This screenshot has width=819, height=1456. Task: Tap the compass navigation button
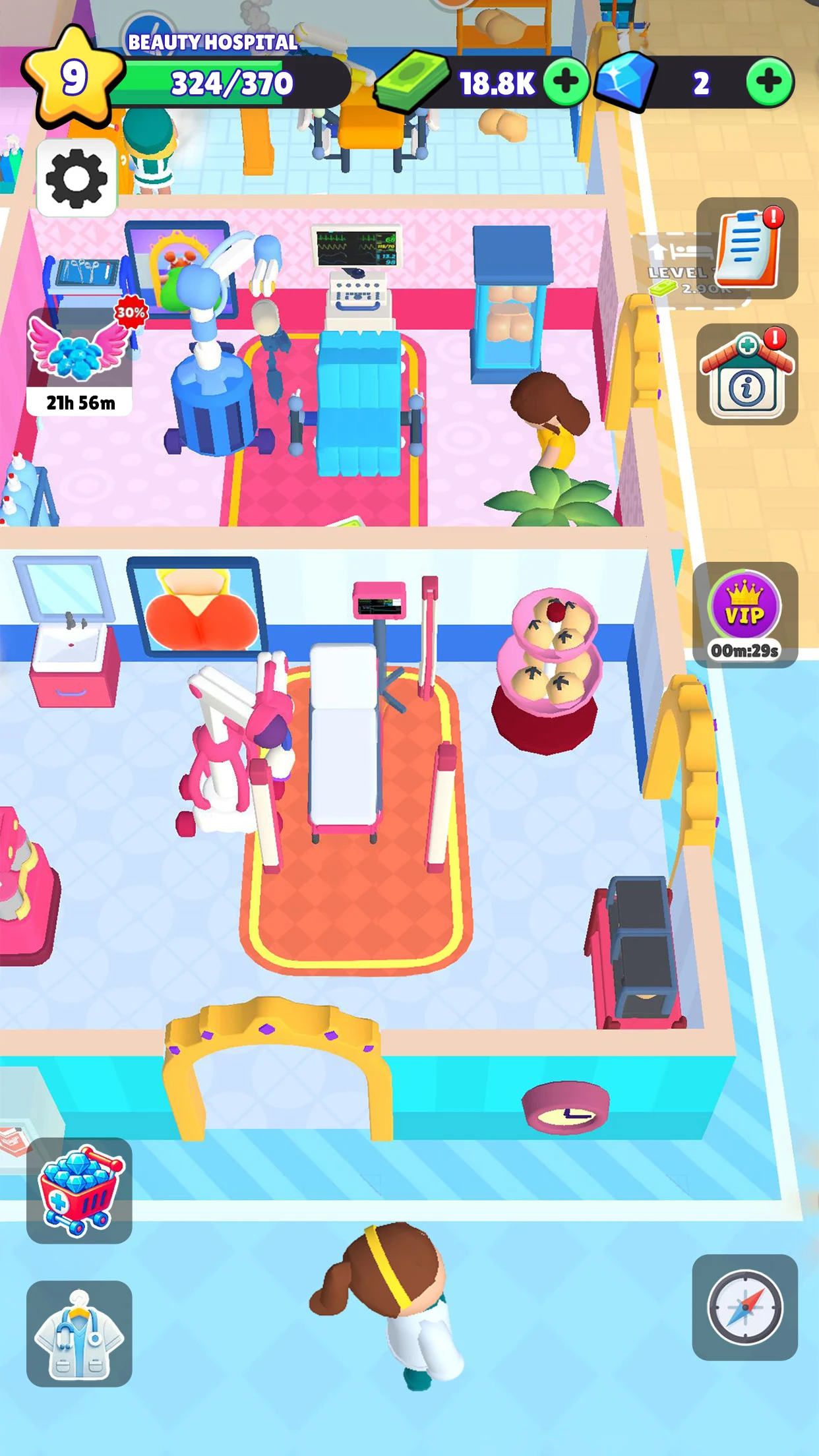click(x=745, y=1307)
